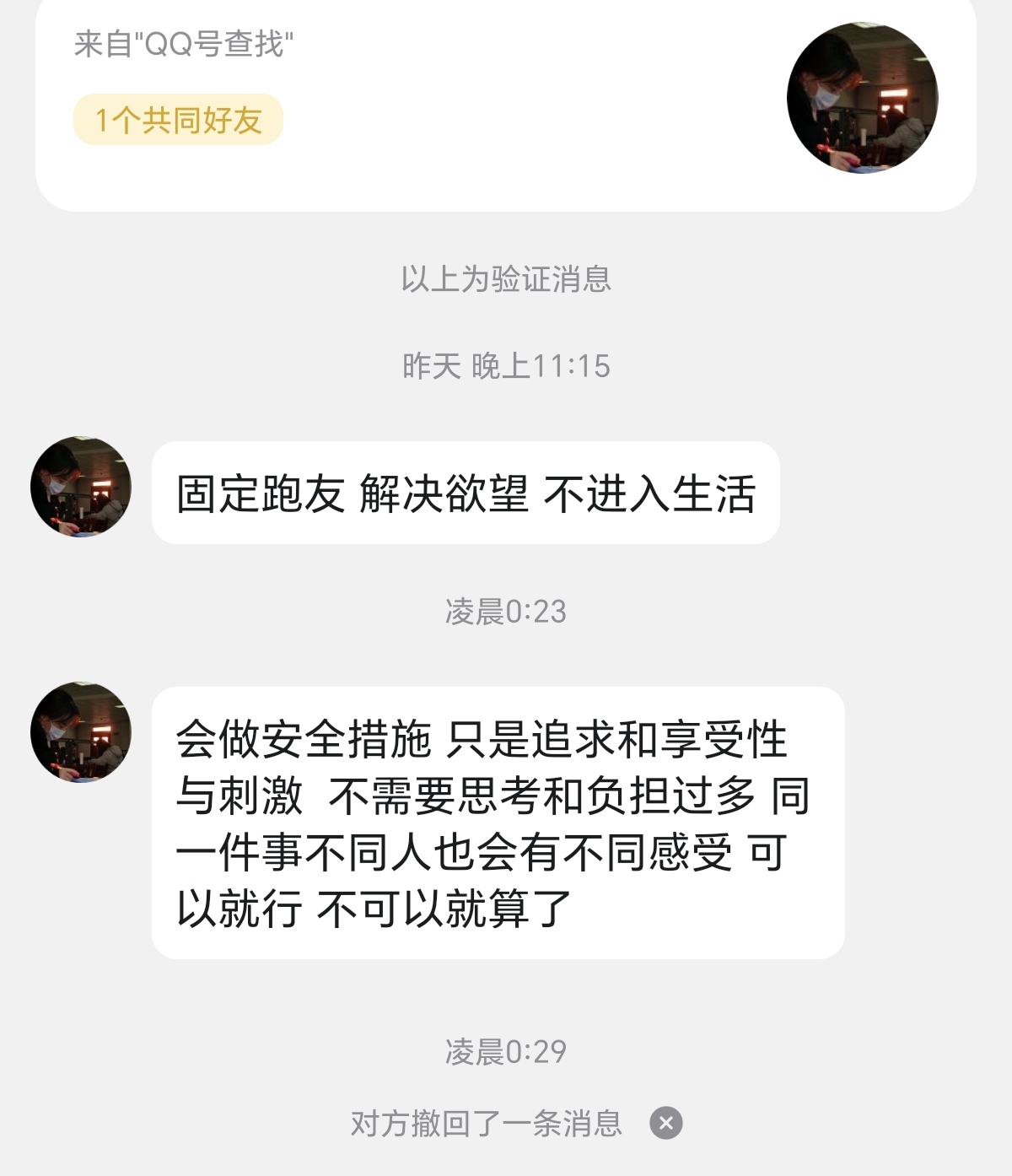The height and width of the screenshot is (1176, 1012).
Task: Open the 1个共同好友 chip
Action: (x=178, y=120)
